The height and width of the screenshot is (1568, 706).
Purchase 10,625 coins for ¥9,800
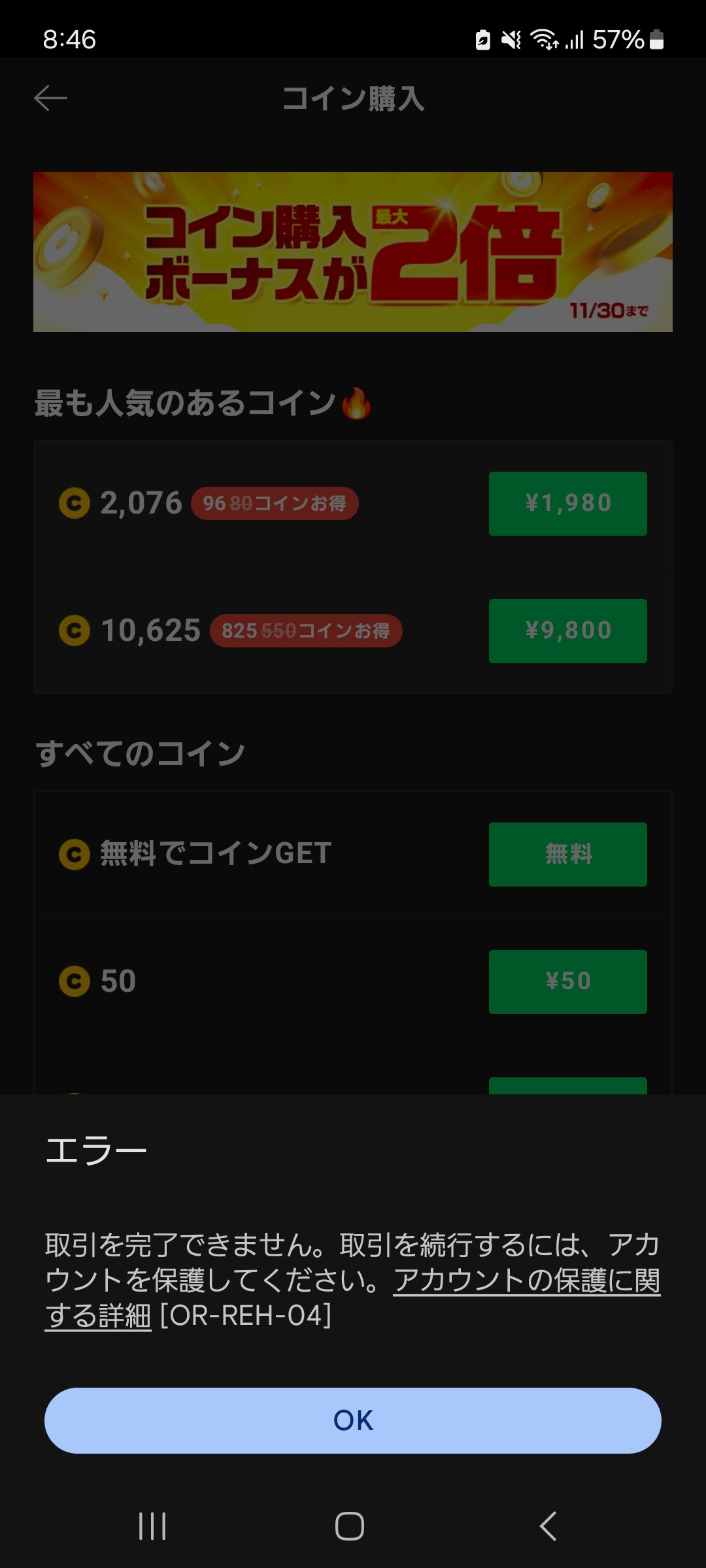coord(567,630)
